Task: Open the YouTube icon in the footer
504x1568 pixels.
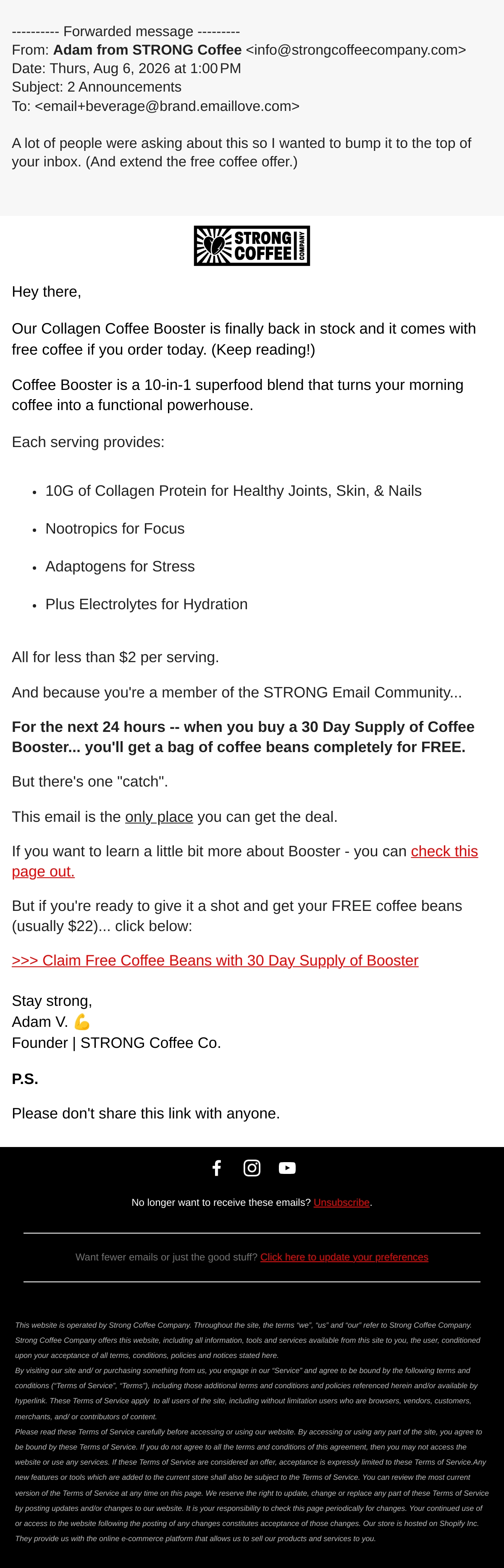Action: [x=287, y=1168]
